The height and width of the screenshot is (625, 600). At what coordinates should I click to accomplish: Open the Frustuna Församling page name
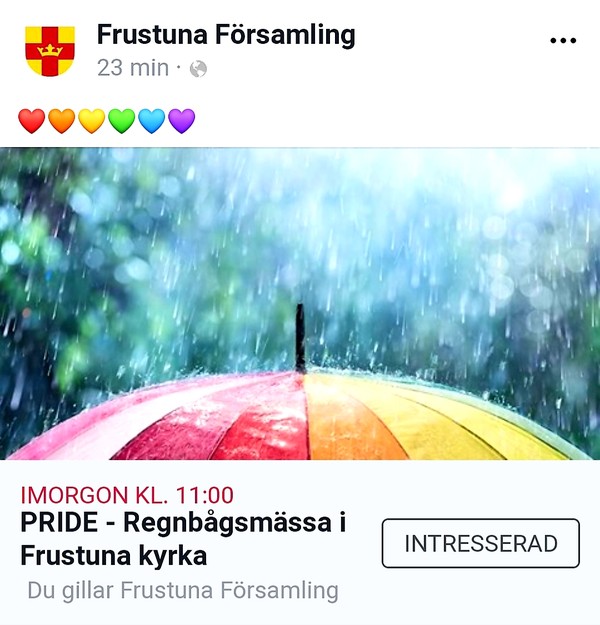[x=225, y=35]
